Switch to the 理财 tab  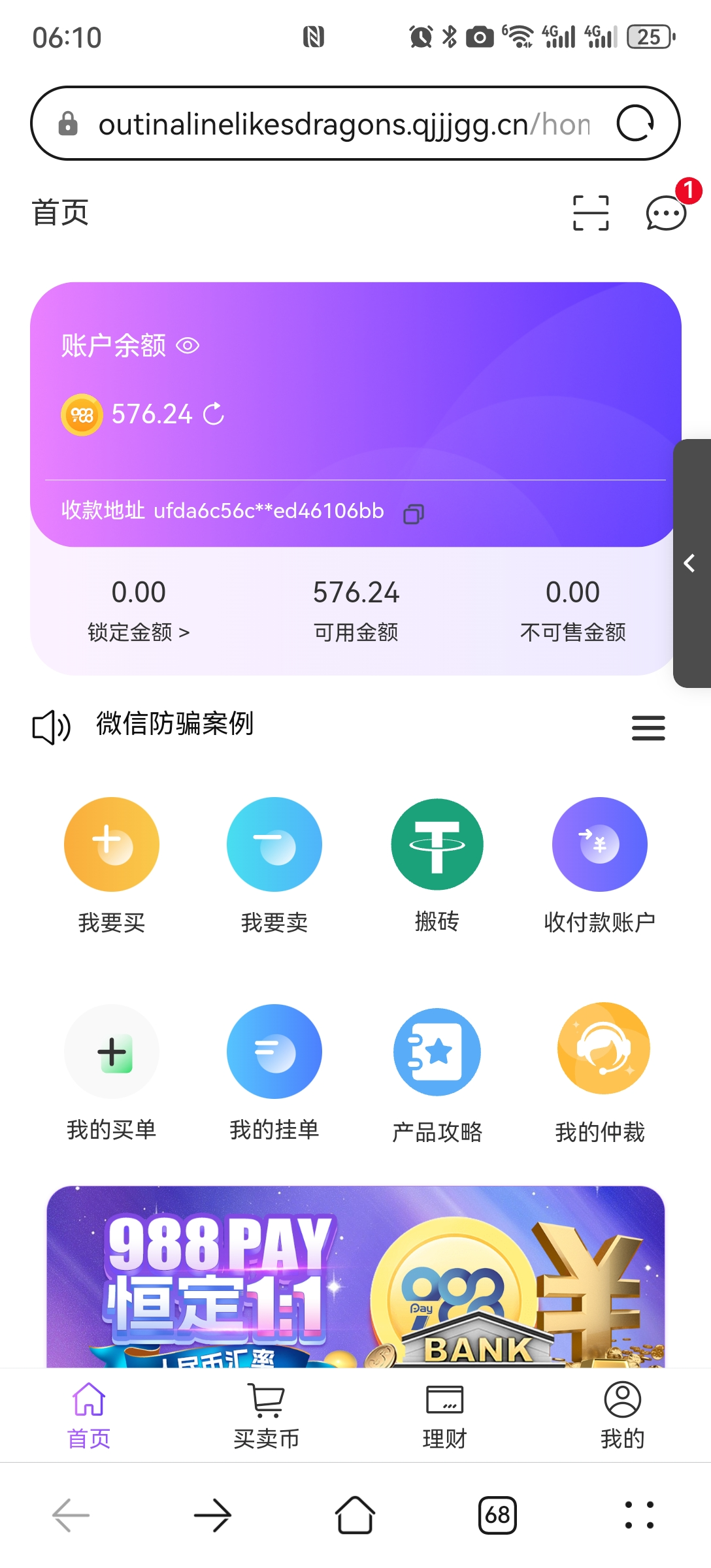pyautogui.click(x=444, y=1414)
